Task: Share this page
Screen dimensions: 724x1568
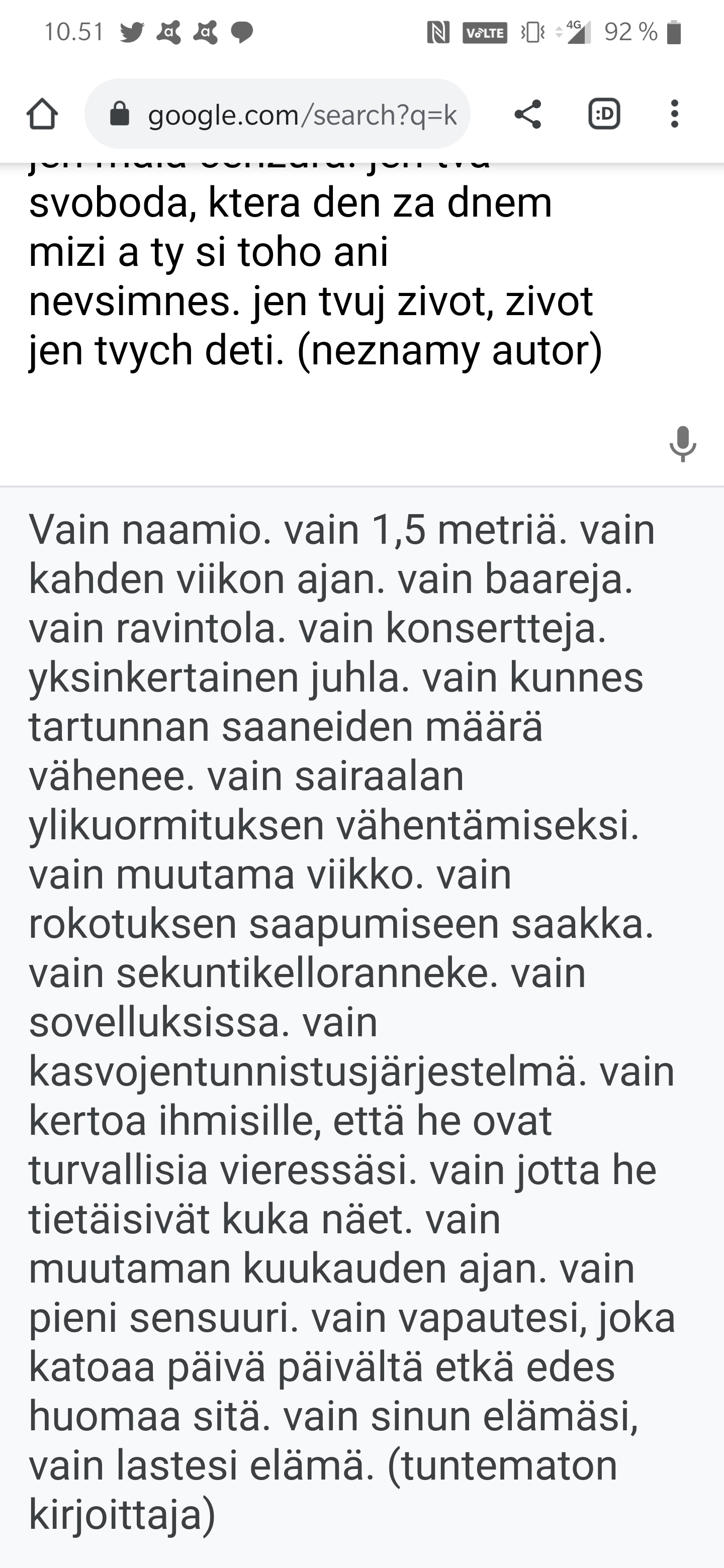Action: tap(527, 114)
